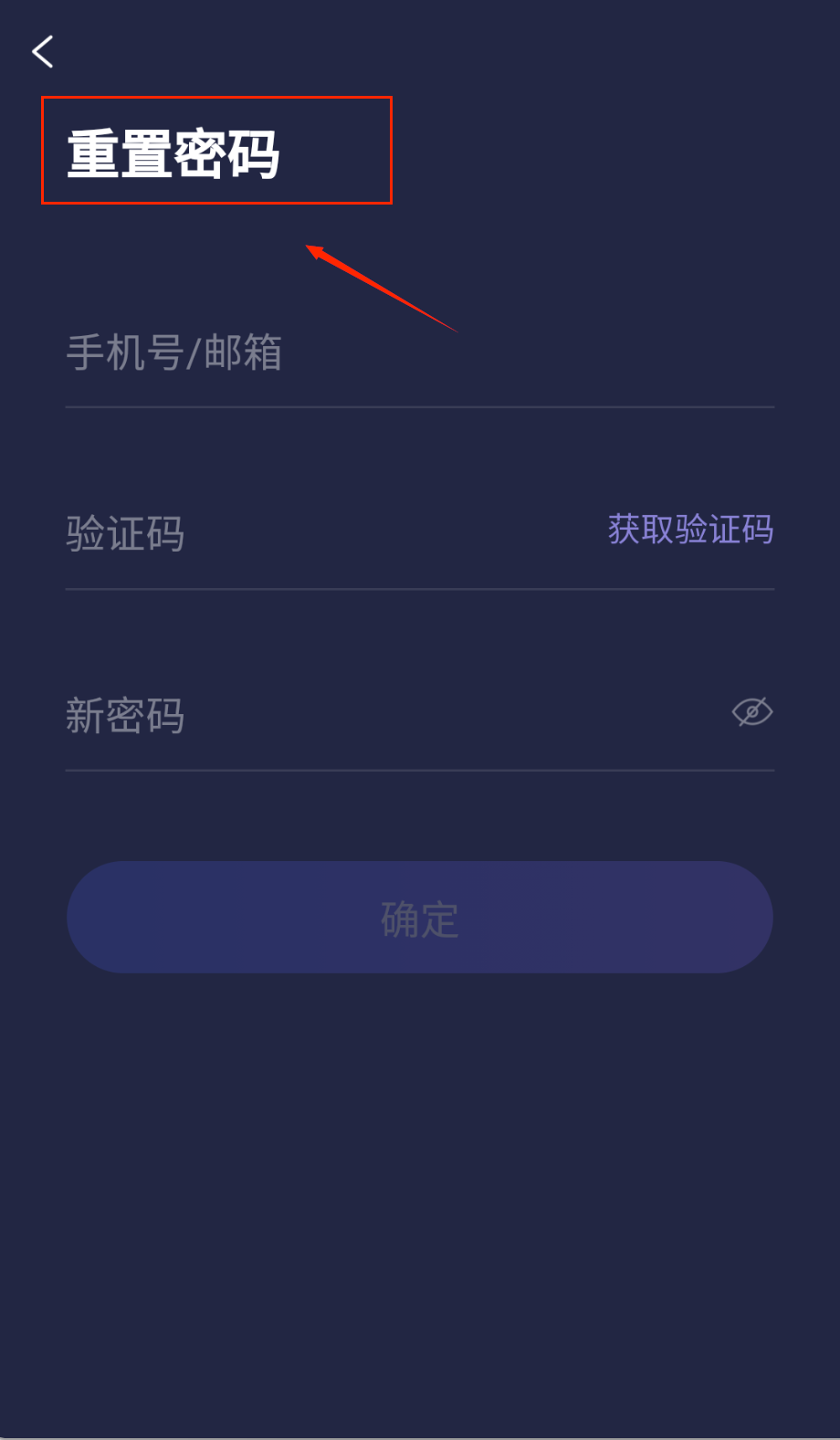Focus the 新密码 input field

point(365,716)
